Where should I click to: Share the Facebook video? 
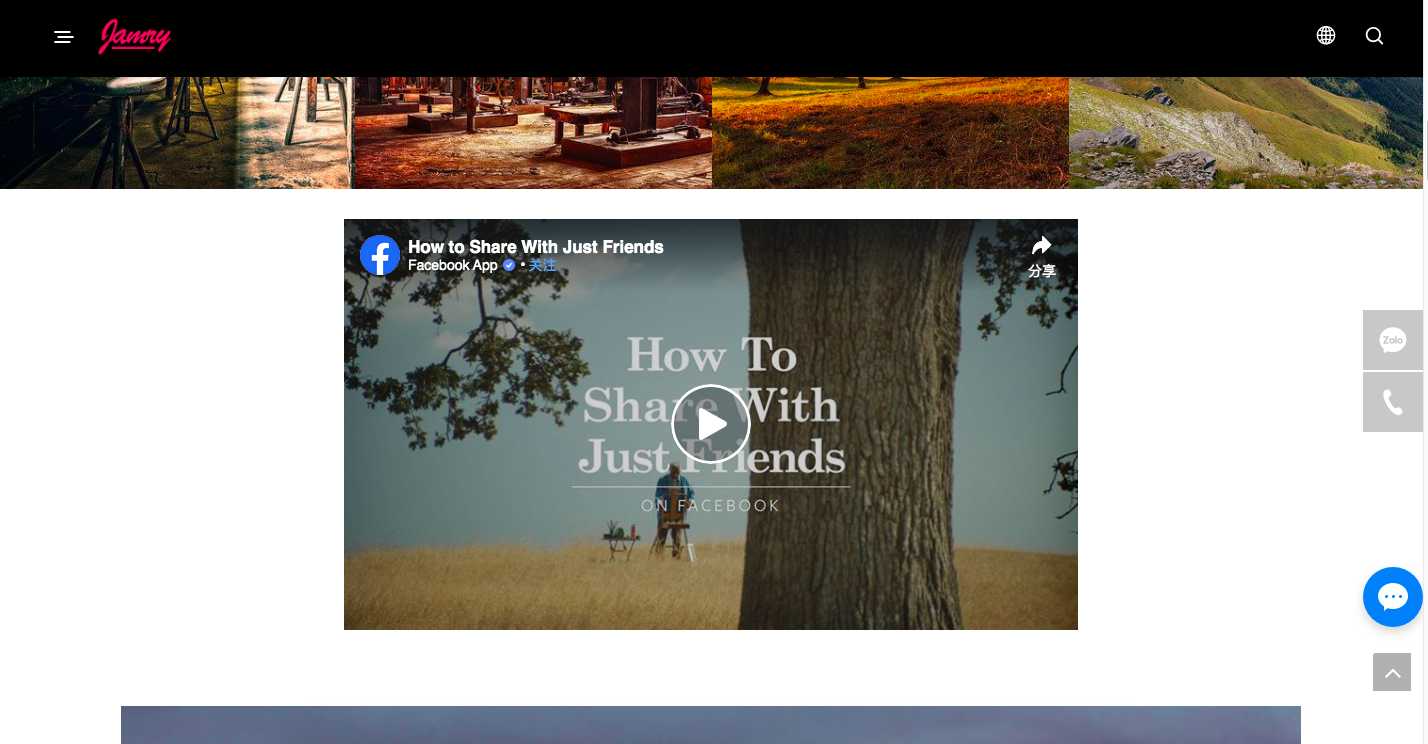click(1042, 256)
